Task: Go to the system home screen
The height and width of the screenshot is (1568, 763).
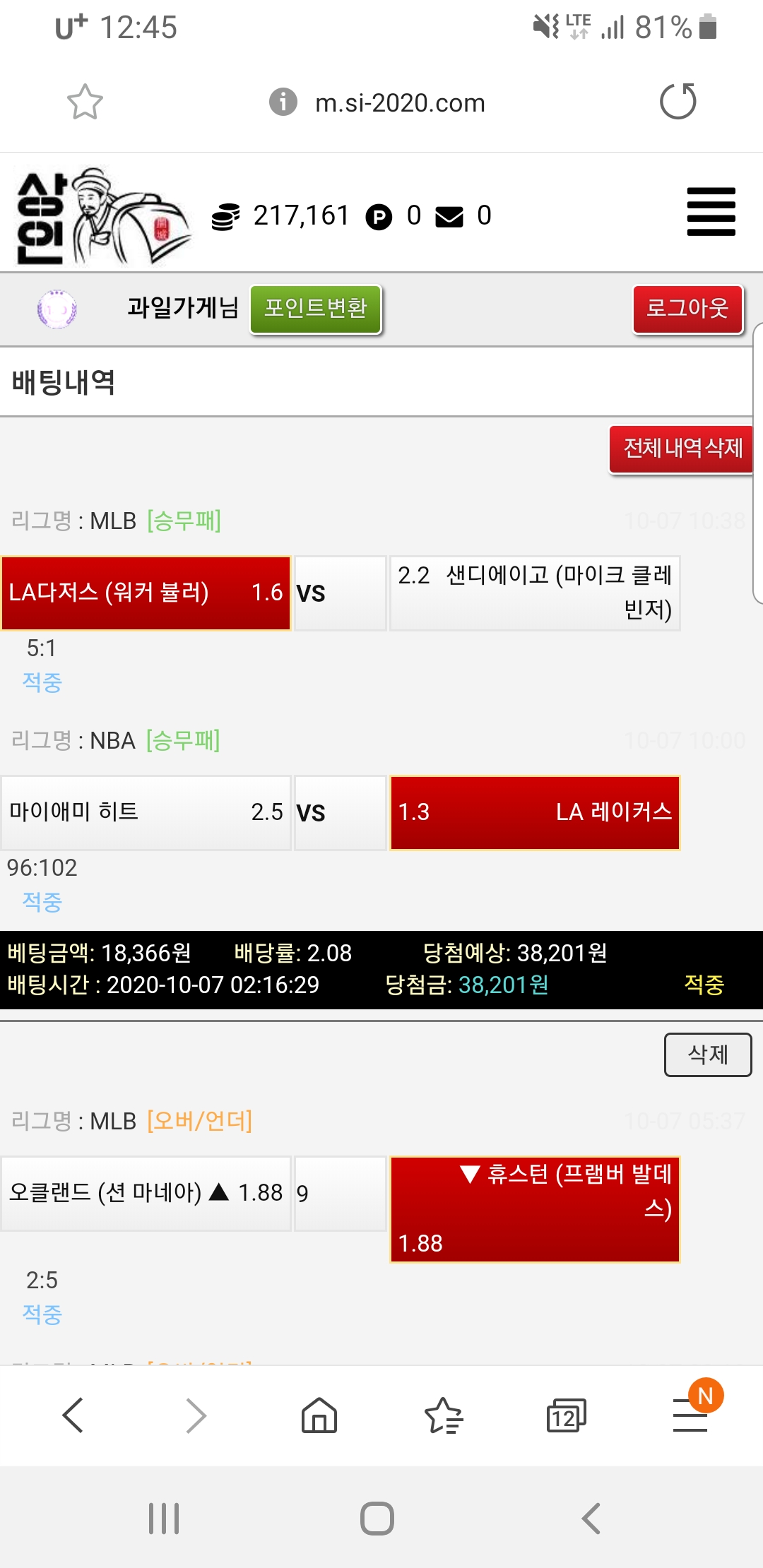Action: [x=377, y=1519]
